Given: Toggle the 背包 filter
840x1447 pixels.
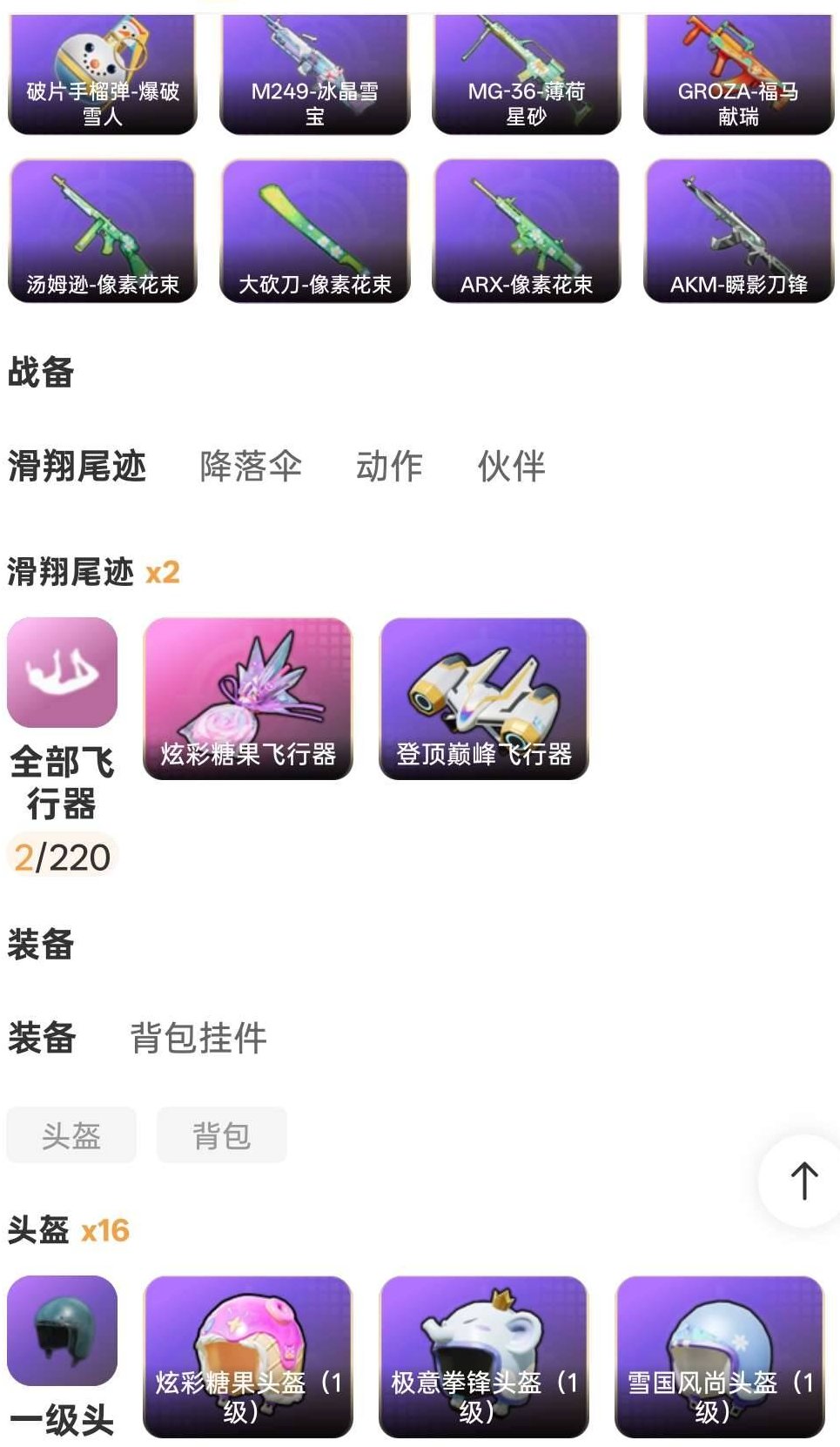Looking at the screenshot, I should tap(221, 1134).
